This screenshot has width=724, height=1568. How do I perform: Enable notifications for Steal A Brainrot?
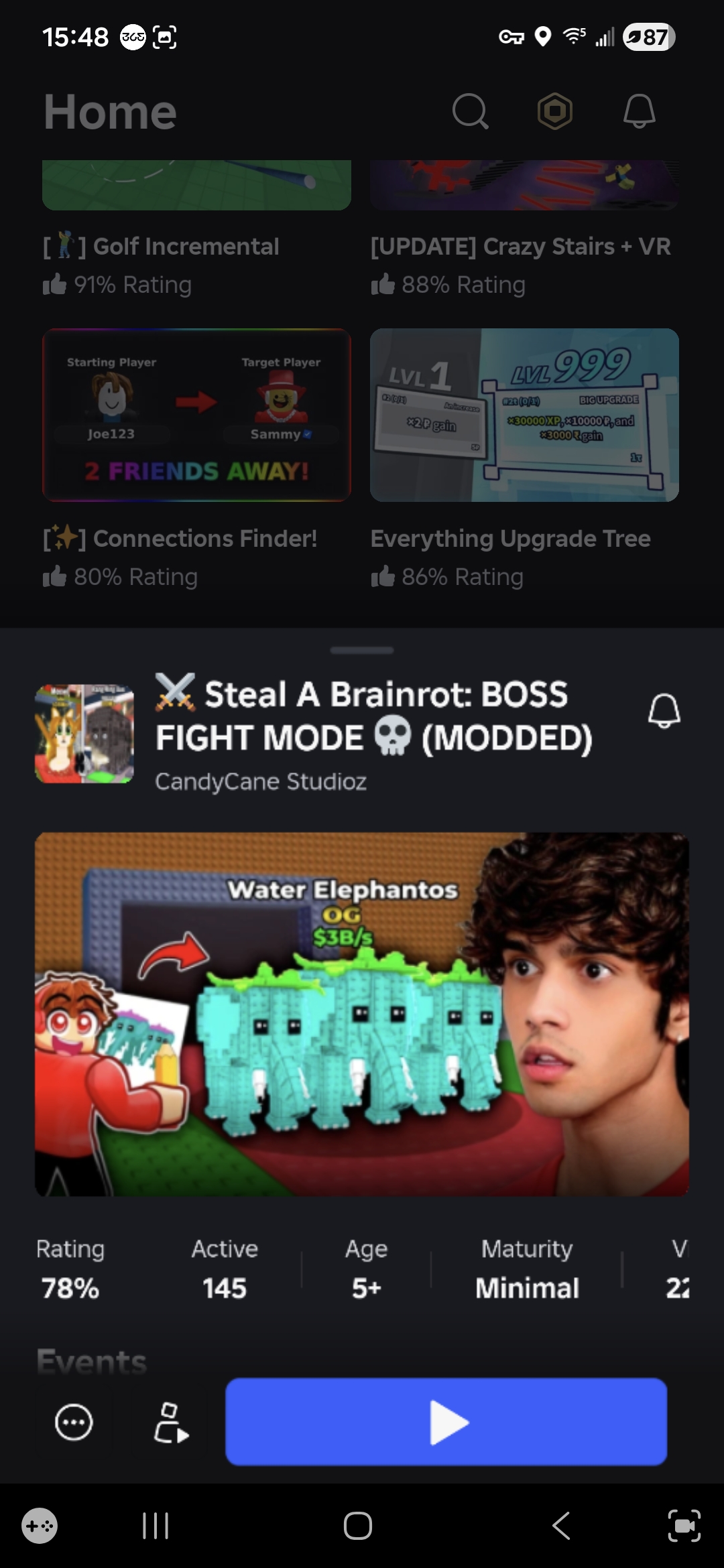[664, 712]
